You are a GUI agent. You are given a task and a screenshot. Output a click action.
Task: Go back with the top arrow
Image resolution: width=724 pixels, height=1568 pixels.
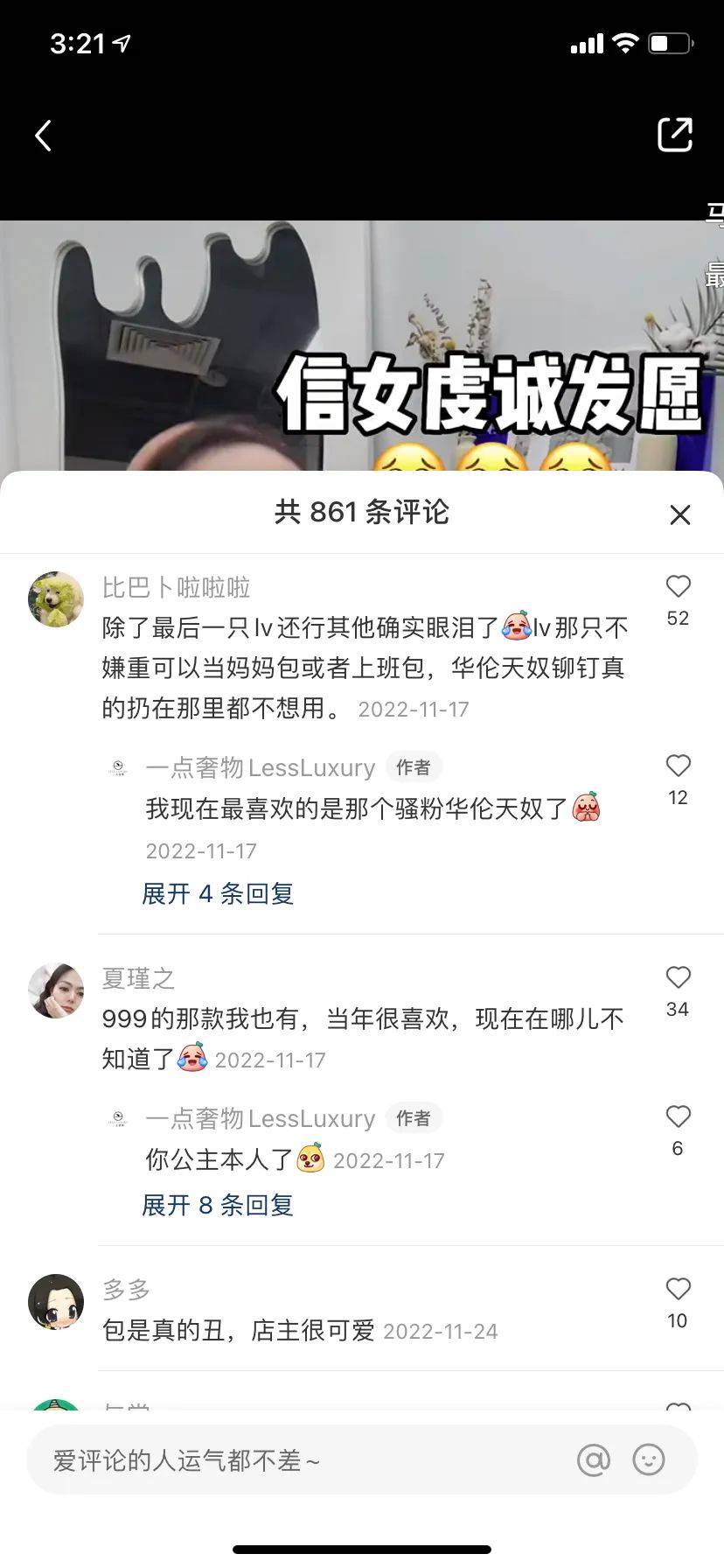[43, 136]
